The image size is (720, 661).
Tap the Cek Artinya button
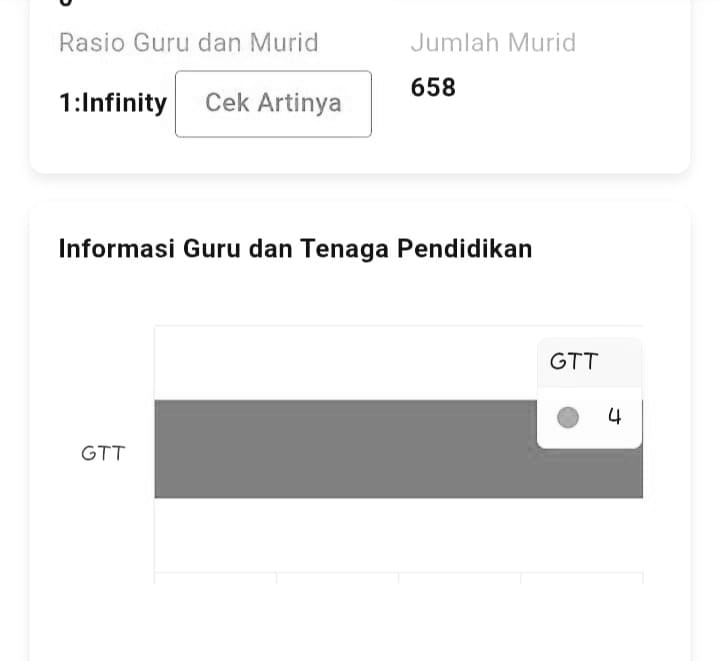click(x=273, y=103)
